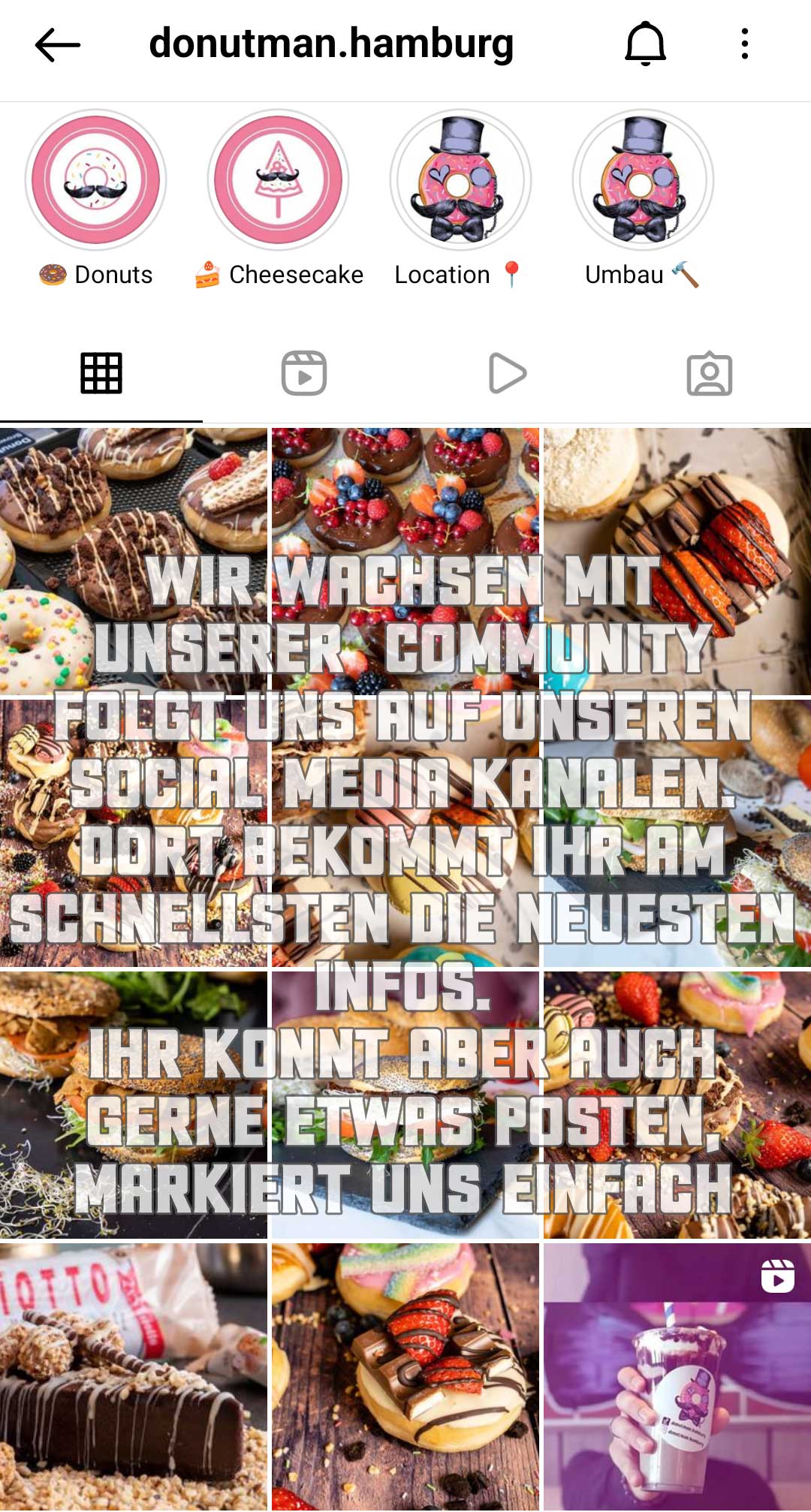This screenshot has height=1512, width=811.
Task: Open the Location story highlight
Action: point(460,180)
